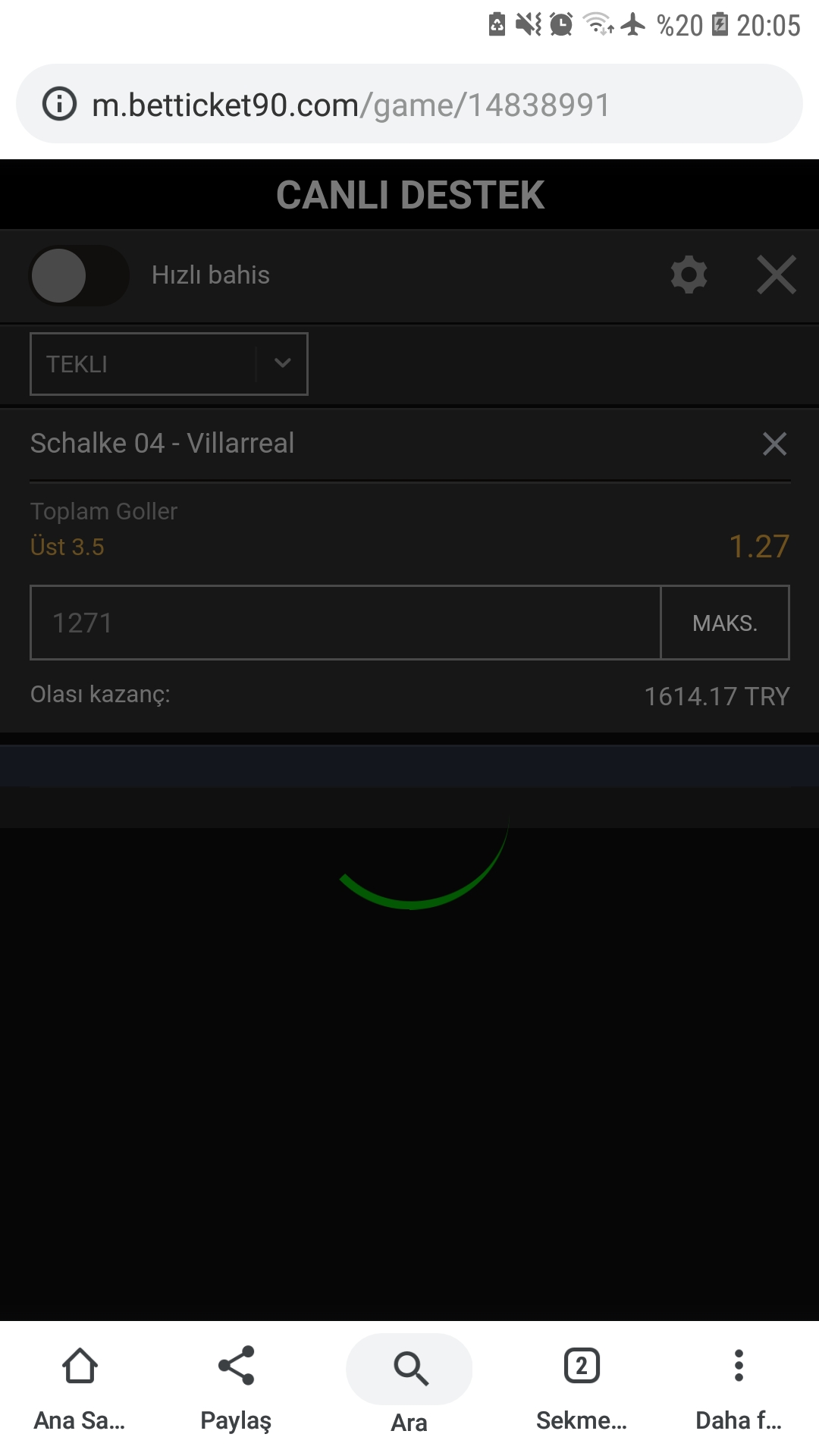Close the bet slip panel

click(777, 275)
